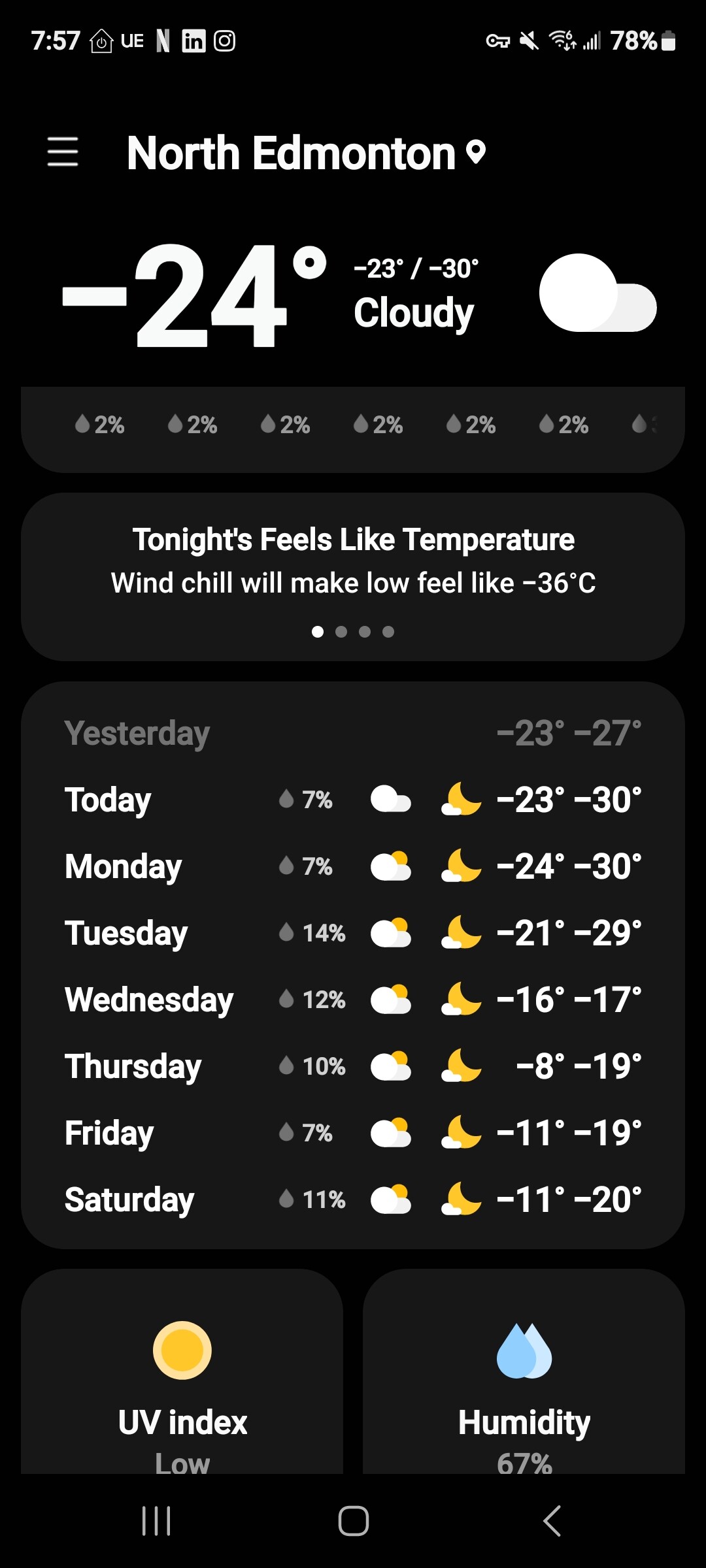706x1568 pixels.
Task: Open the hamburger drawer menu
Action: (63, 152)
